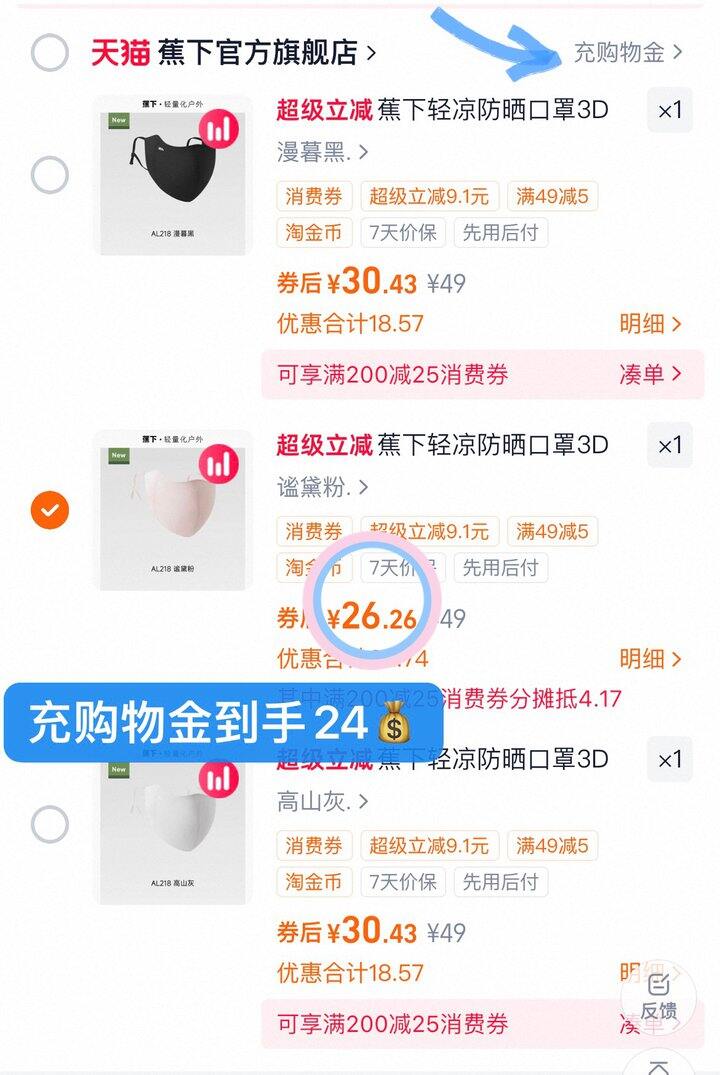Image resolution: width=720 pixels, height=1075 pixels.
Task: Tap 凑单 under the 漫暮黑 mask
Action: [650, 375]
